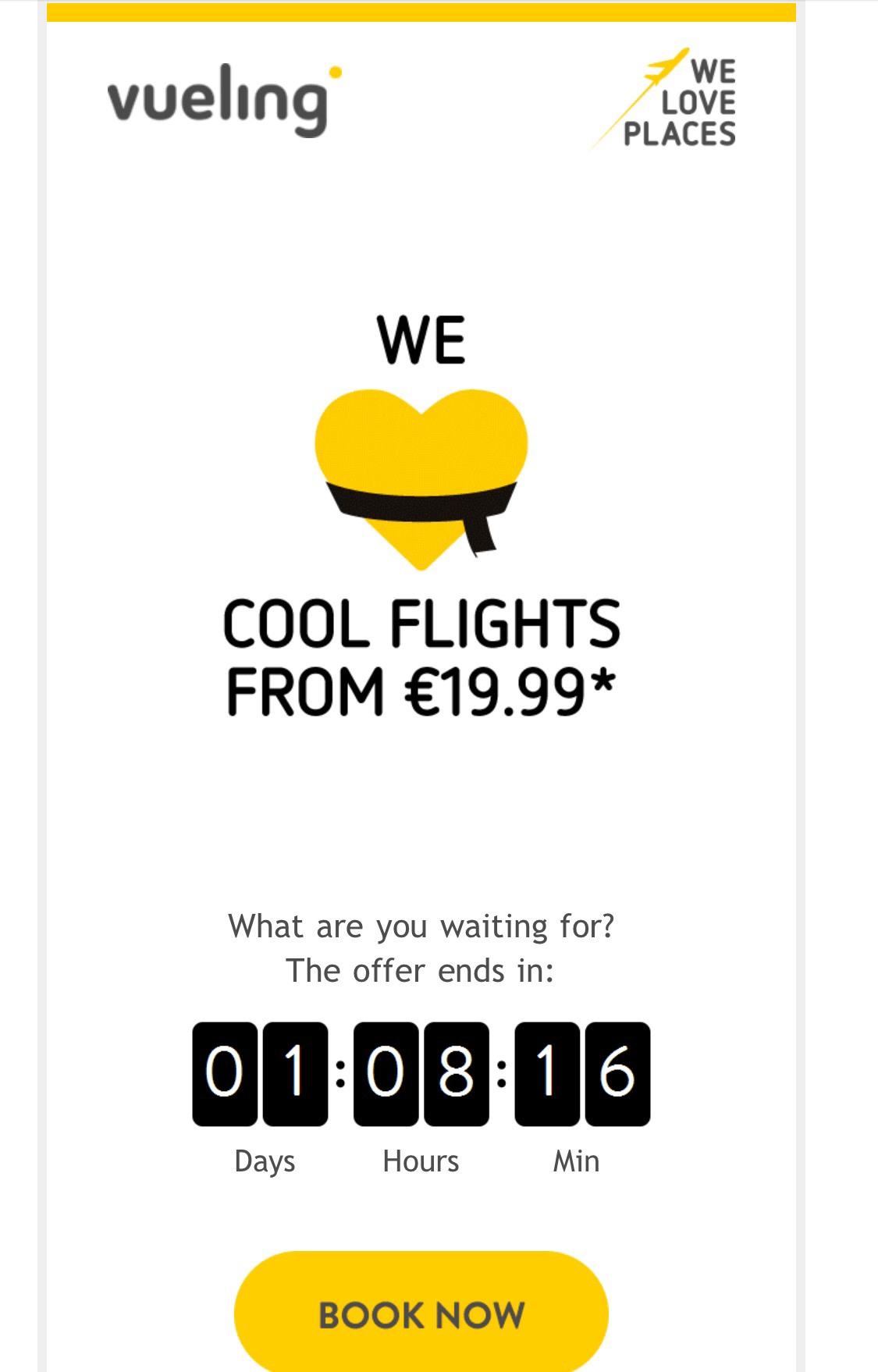
Task: Tap the yellow BOOK NOW button
Action: coord(421,1314)
